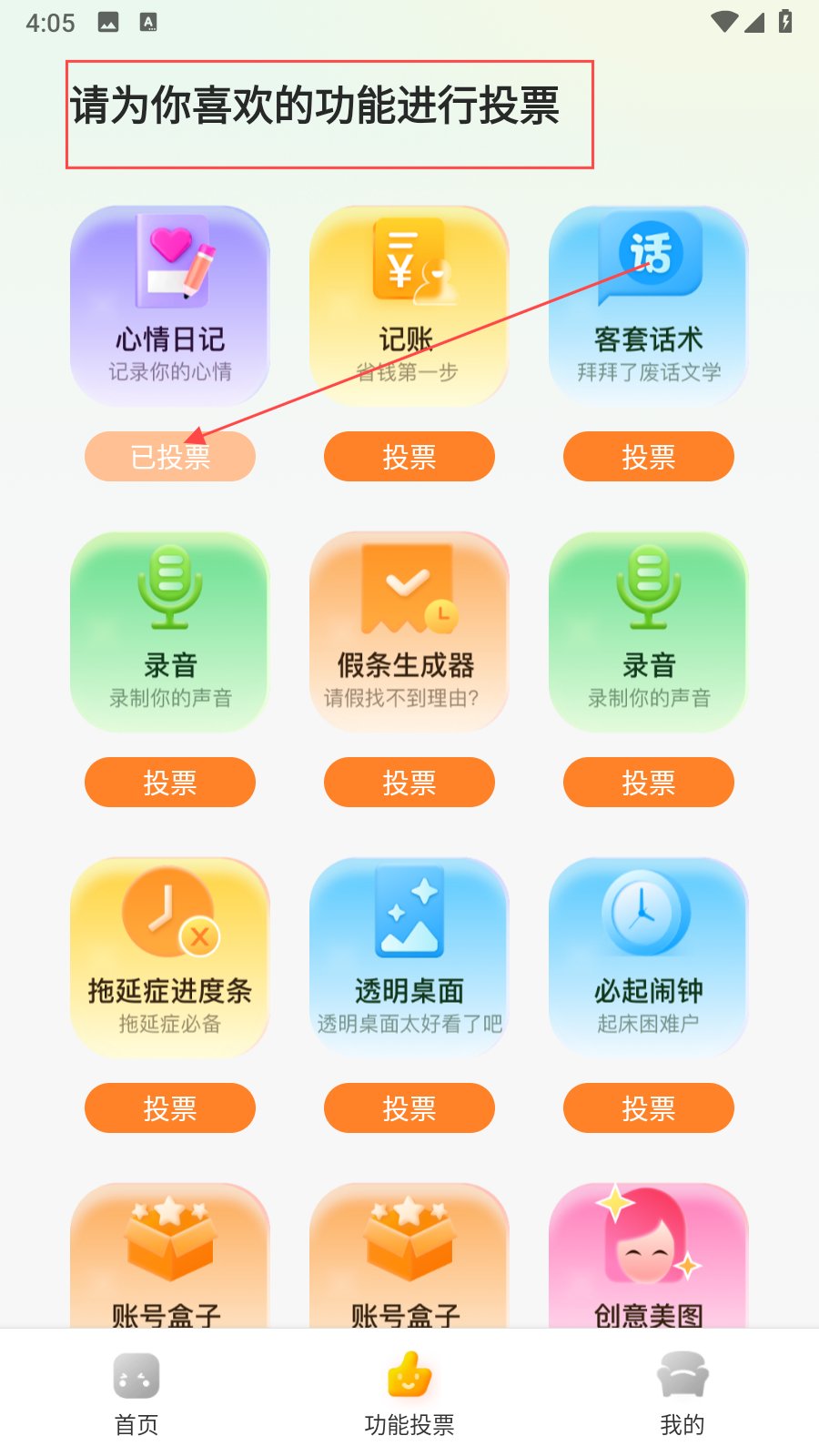
Task: Tap the 已投票 button under 心情日记
Action: [170, 457]
